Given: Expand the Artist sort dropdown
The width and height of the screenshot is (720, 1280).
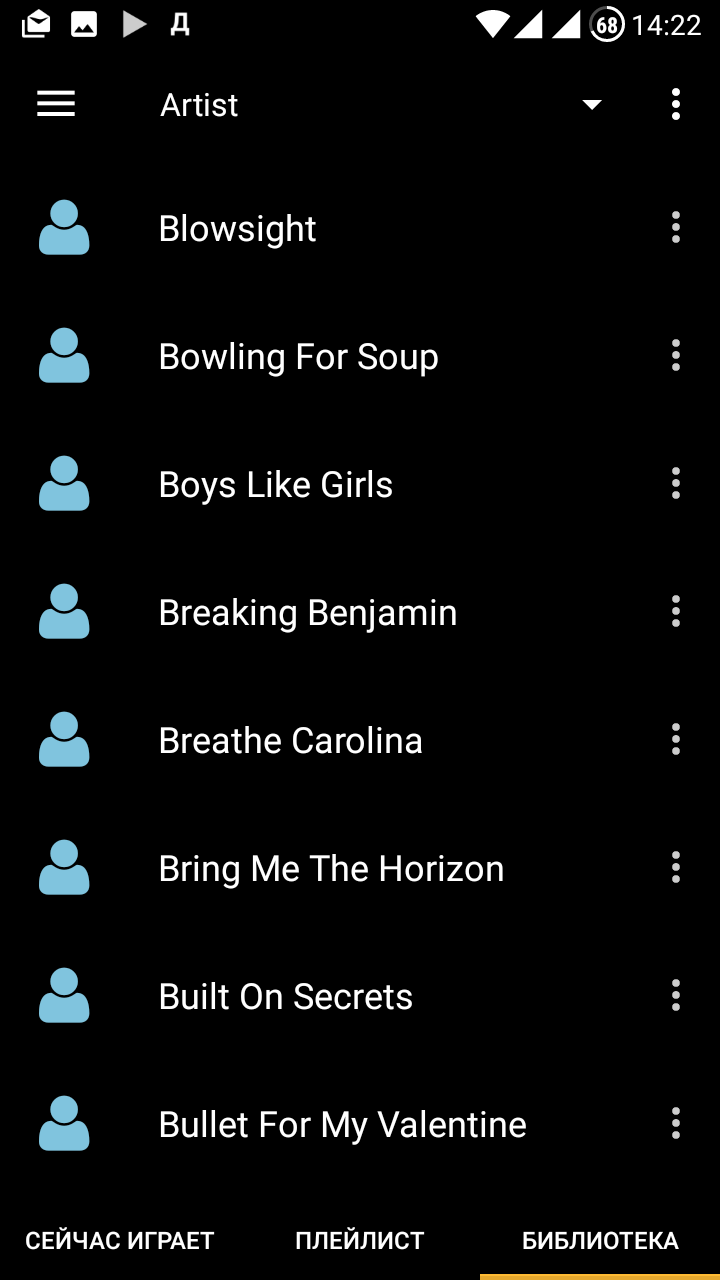Looking at the screenshot, I should (x=592, y=105).
